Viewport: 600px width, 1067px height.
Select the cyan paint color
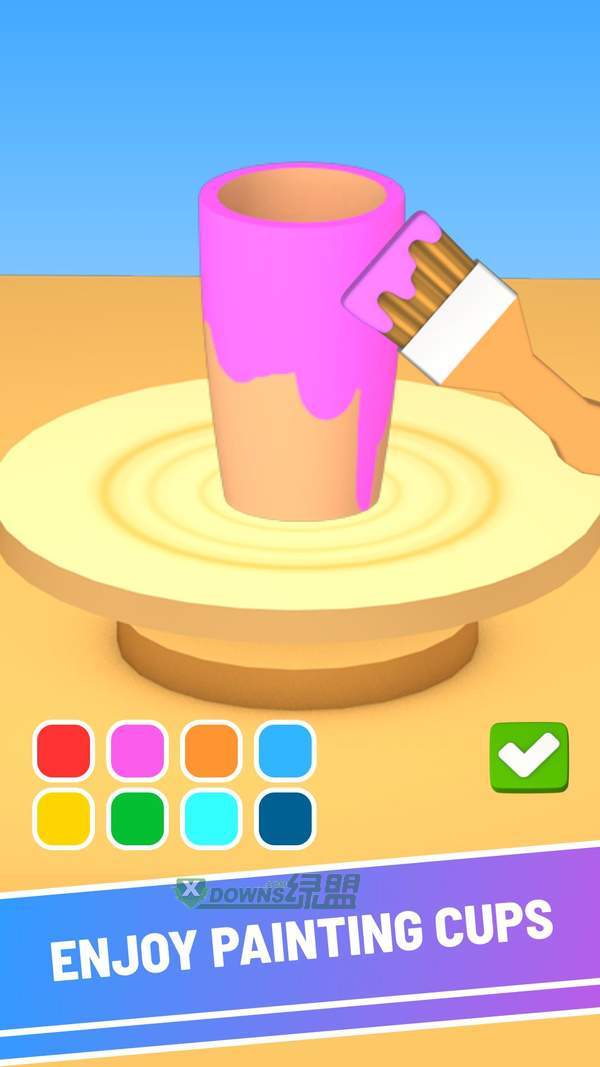(x=211, y=818)
